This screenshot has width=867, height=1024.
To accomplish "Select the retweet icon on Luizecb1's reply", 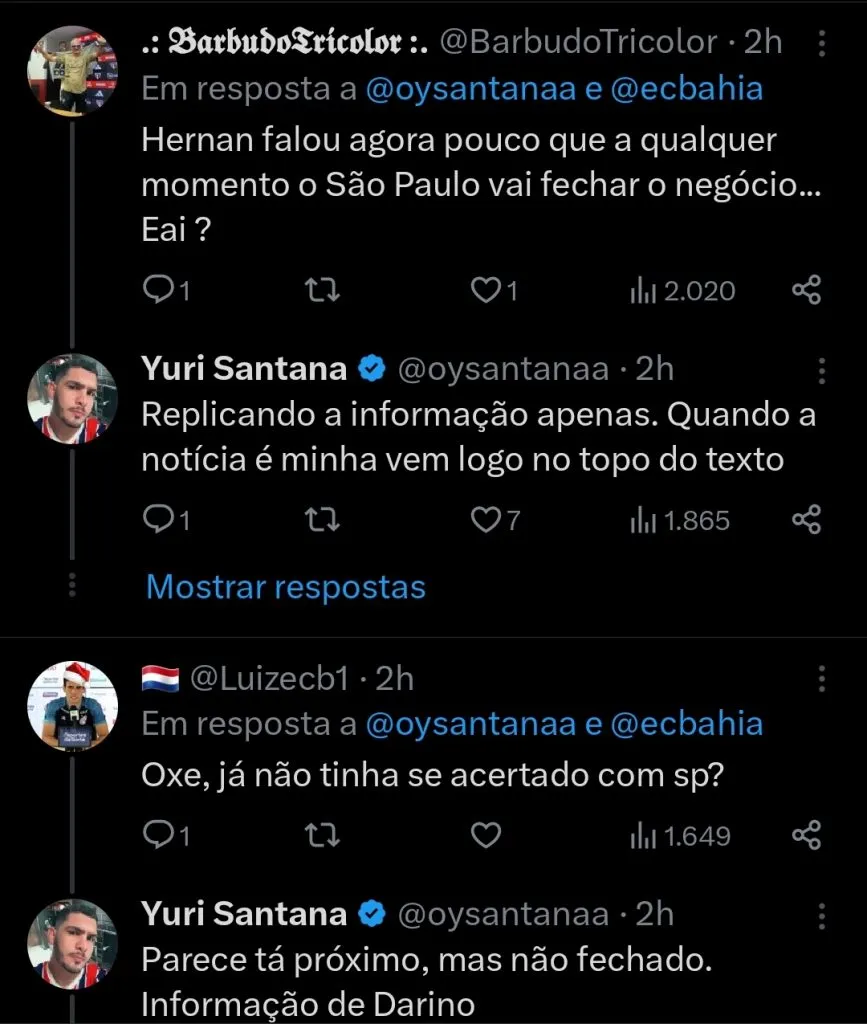I will click(321, 835).
